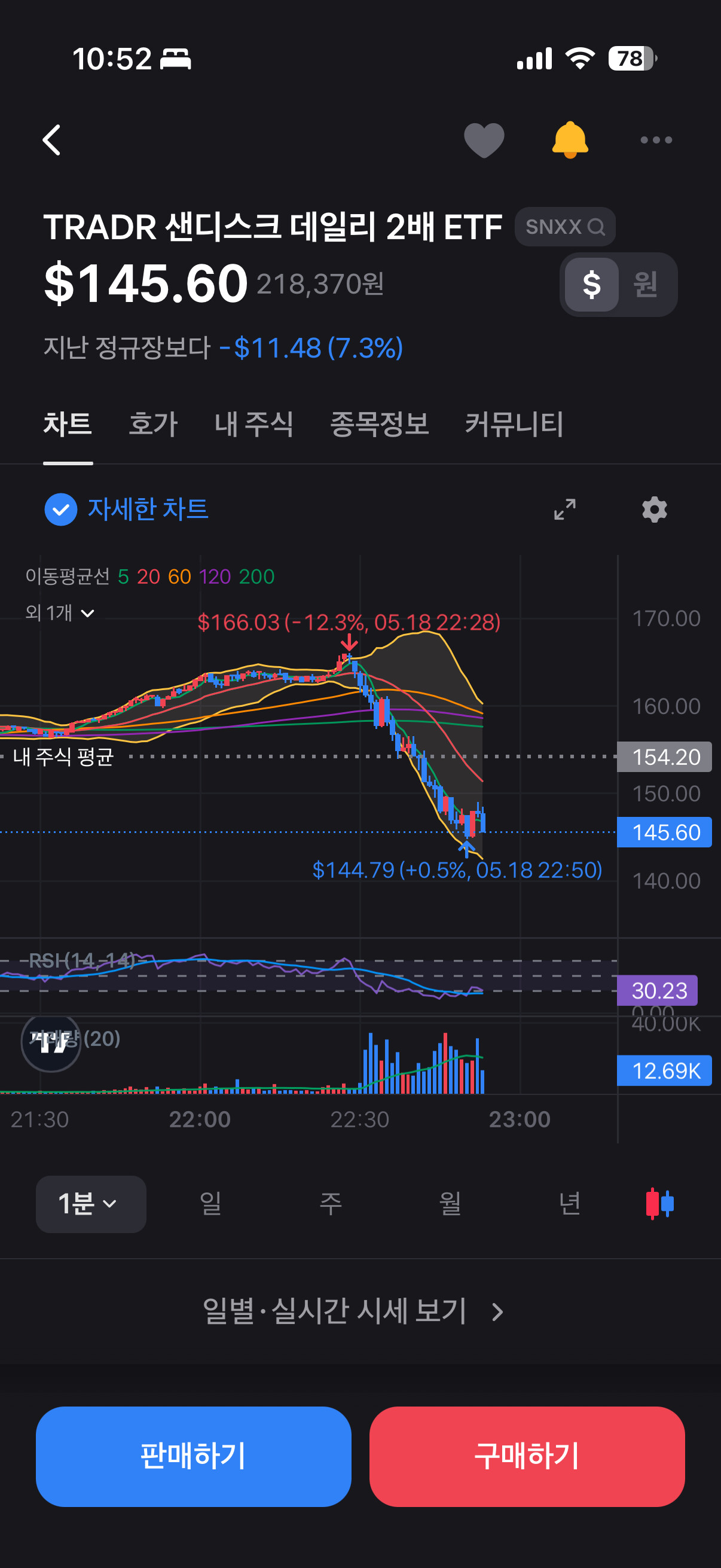Open chart settings gear
The height and width of the screenshot is (1568, 721).
[655, 510]
